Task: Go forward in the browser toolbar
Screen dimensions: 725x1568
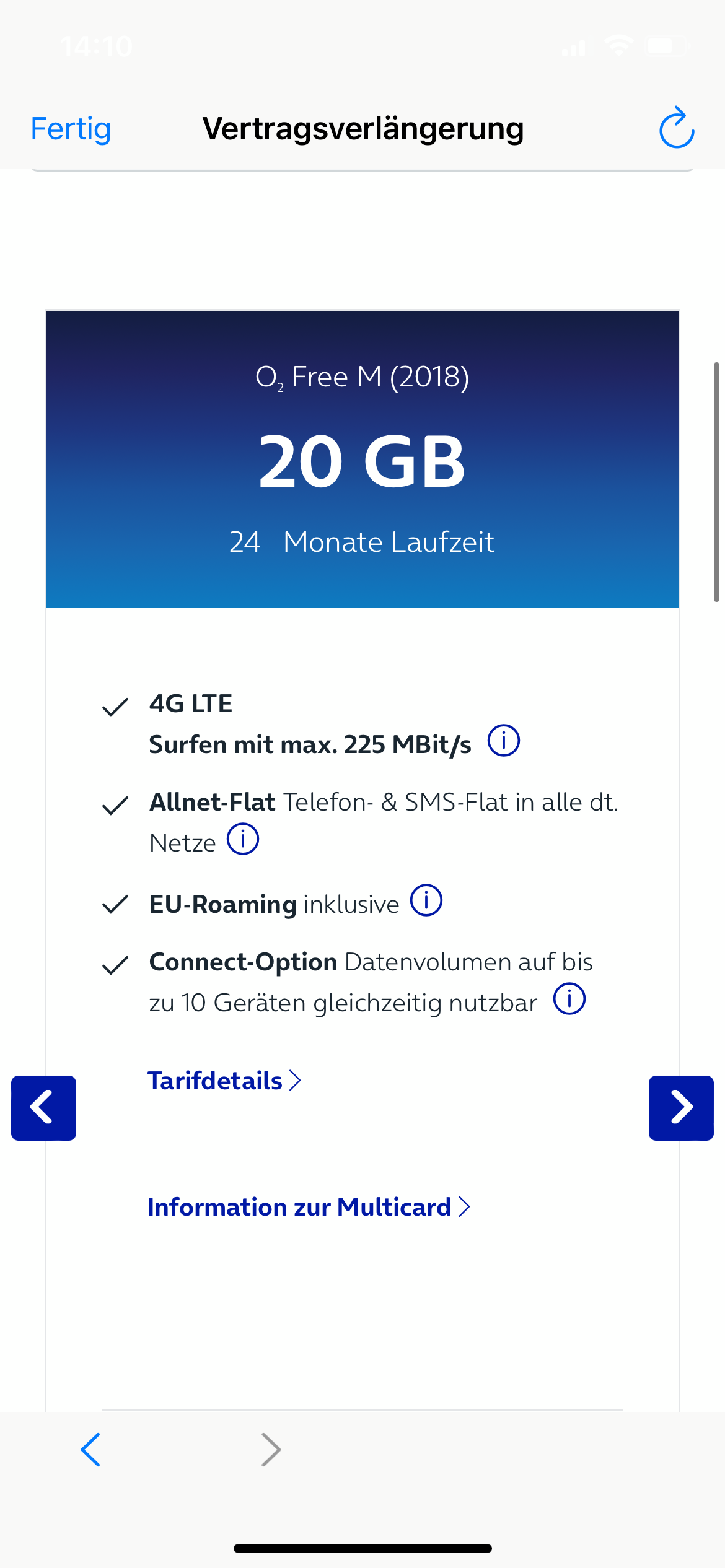Action: pos(271,1450)
